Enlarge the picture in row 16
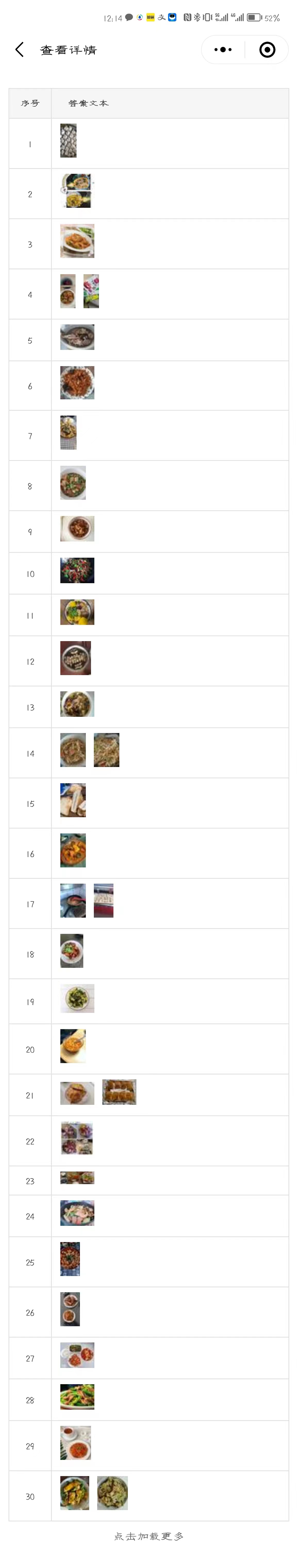The image size is (297, 1568). click(x=73, y=850)
